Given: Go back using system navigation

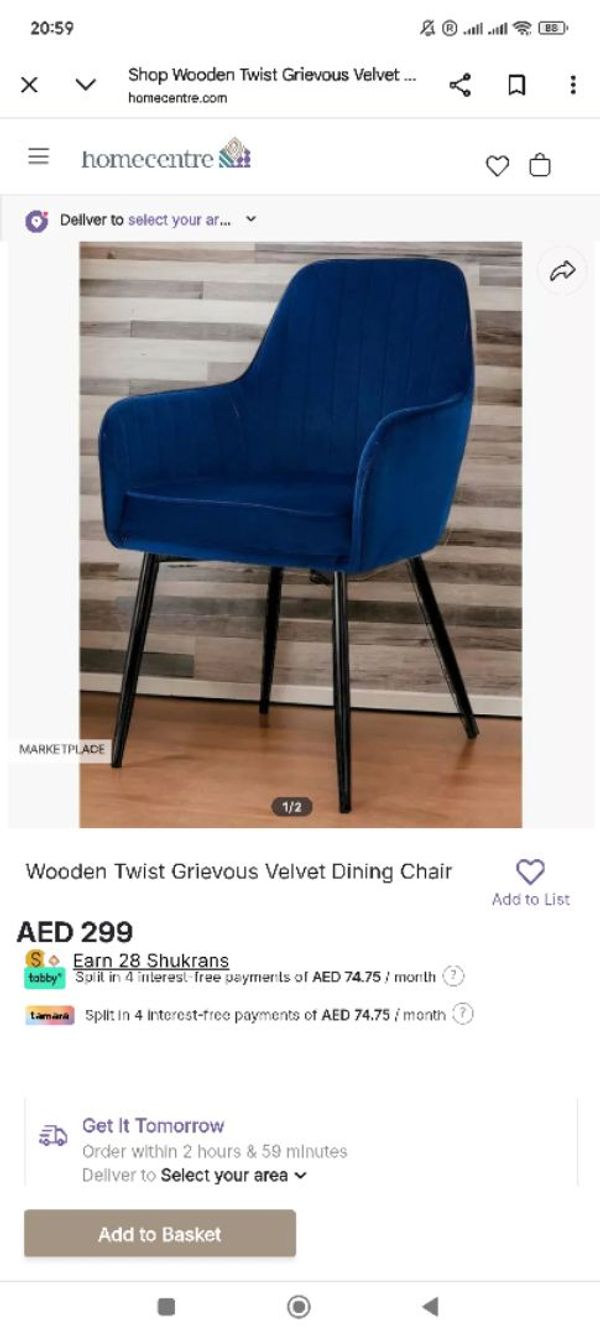Looking at the screenshot, I should point(430,1306).
